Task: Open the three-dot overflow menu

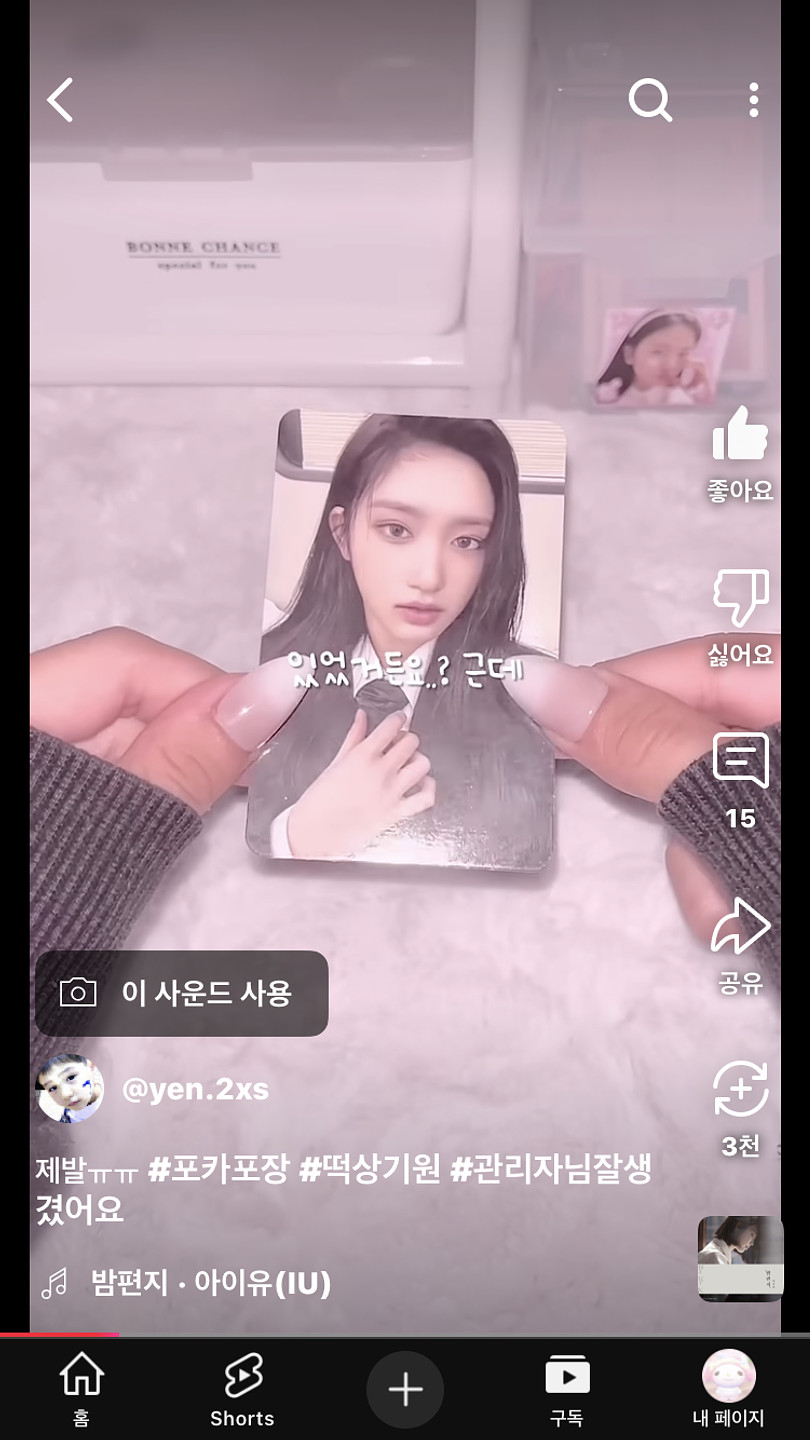Action: click(x=753, y=100)
